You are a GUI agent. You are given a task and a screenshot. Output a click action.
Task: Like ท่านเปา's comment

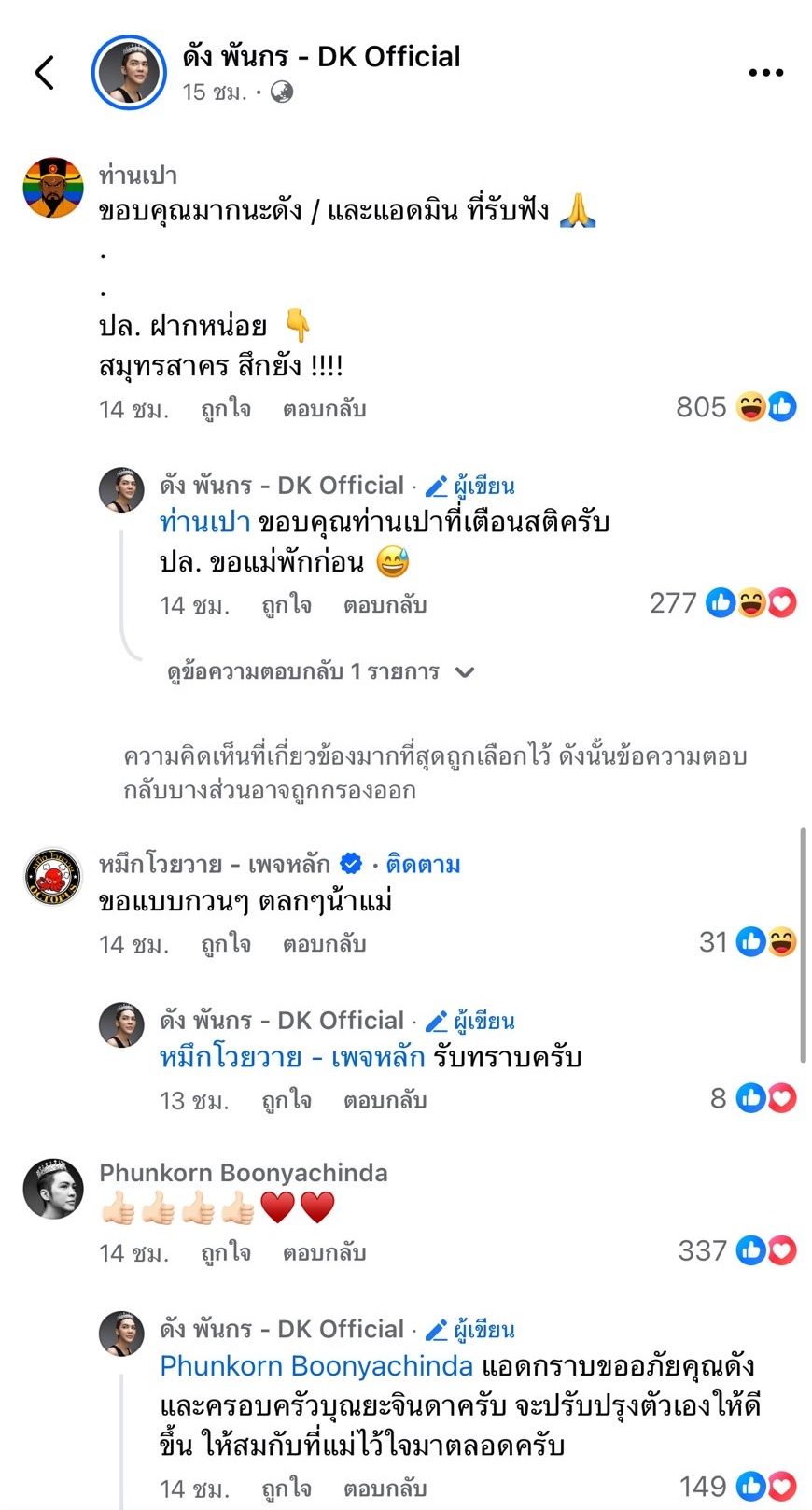pos(226,409)
